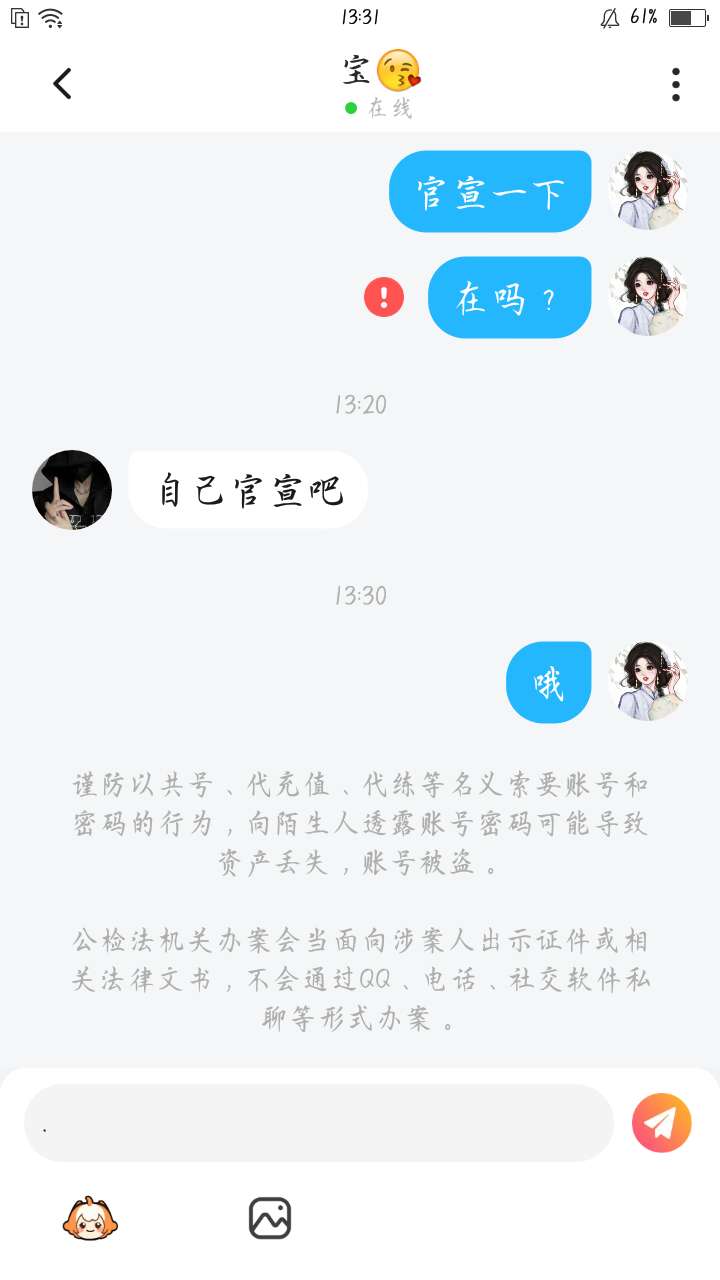Tap my avatar beside the 哦 message
Screen dimensions: 720x1280
pyautogui.click(x=648, y=682)
